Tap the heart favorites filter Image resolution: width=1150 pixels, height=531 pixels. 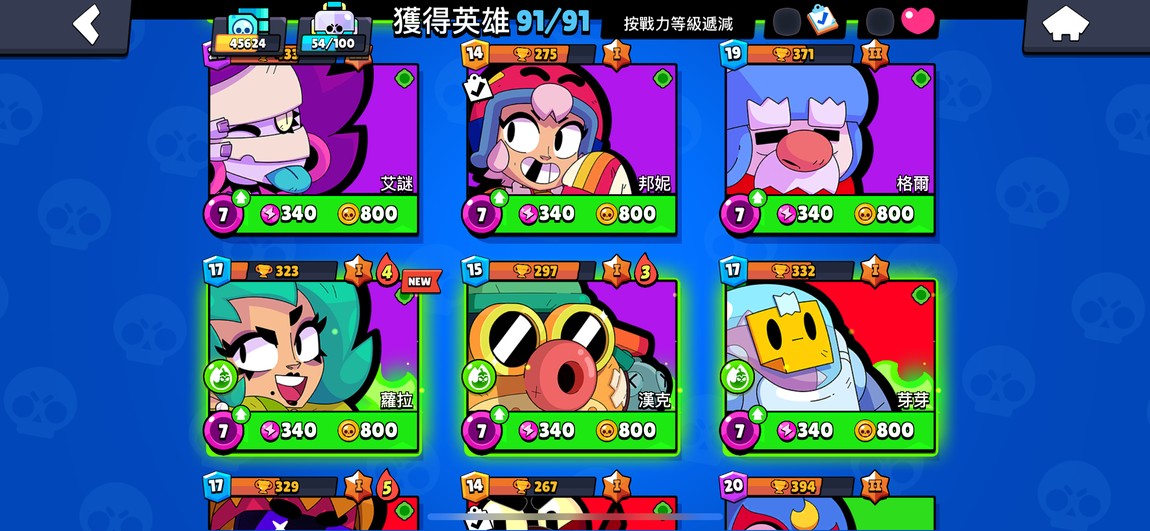(917, 21)
